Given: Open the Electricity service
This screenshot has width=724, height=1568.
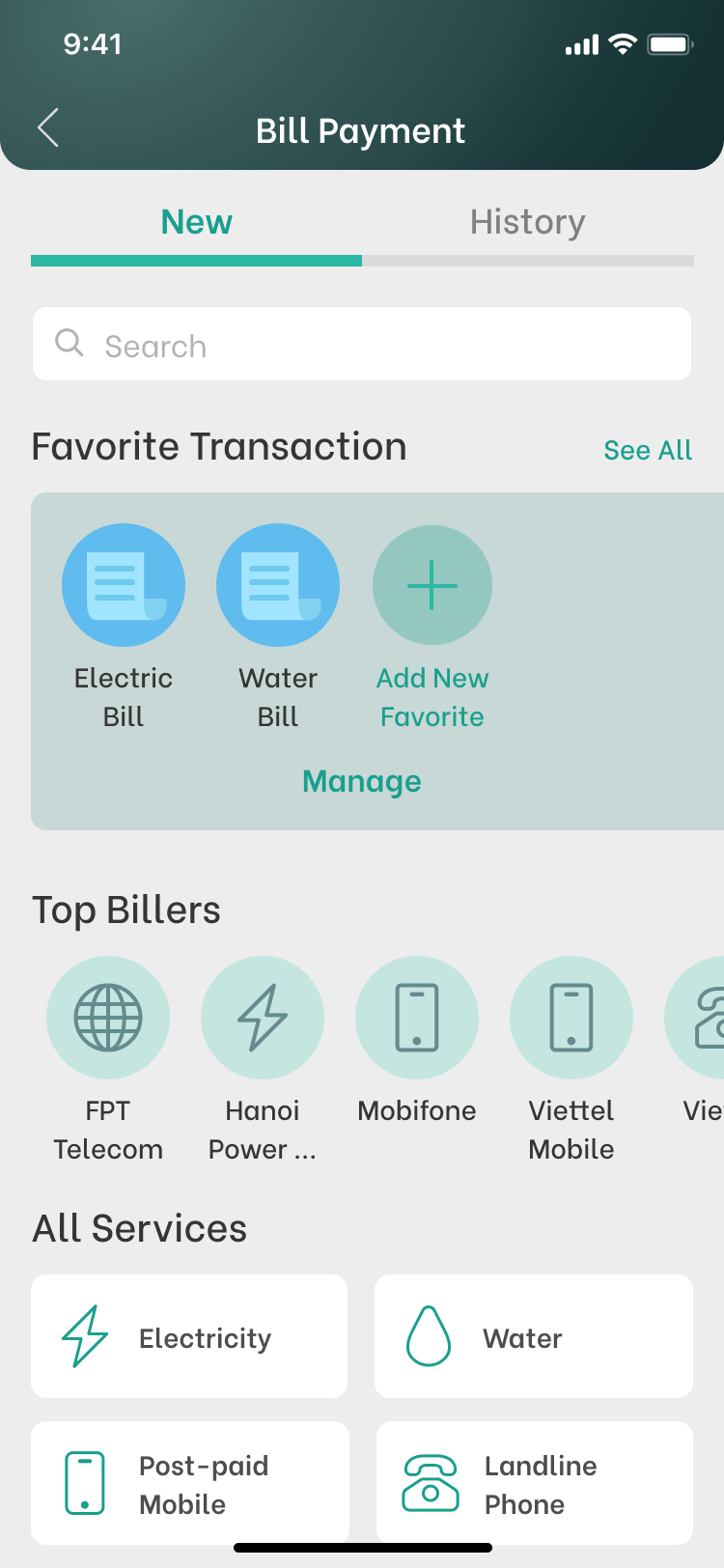Looking at the screenshot, I should point(189,1337).
